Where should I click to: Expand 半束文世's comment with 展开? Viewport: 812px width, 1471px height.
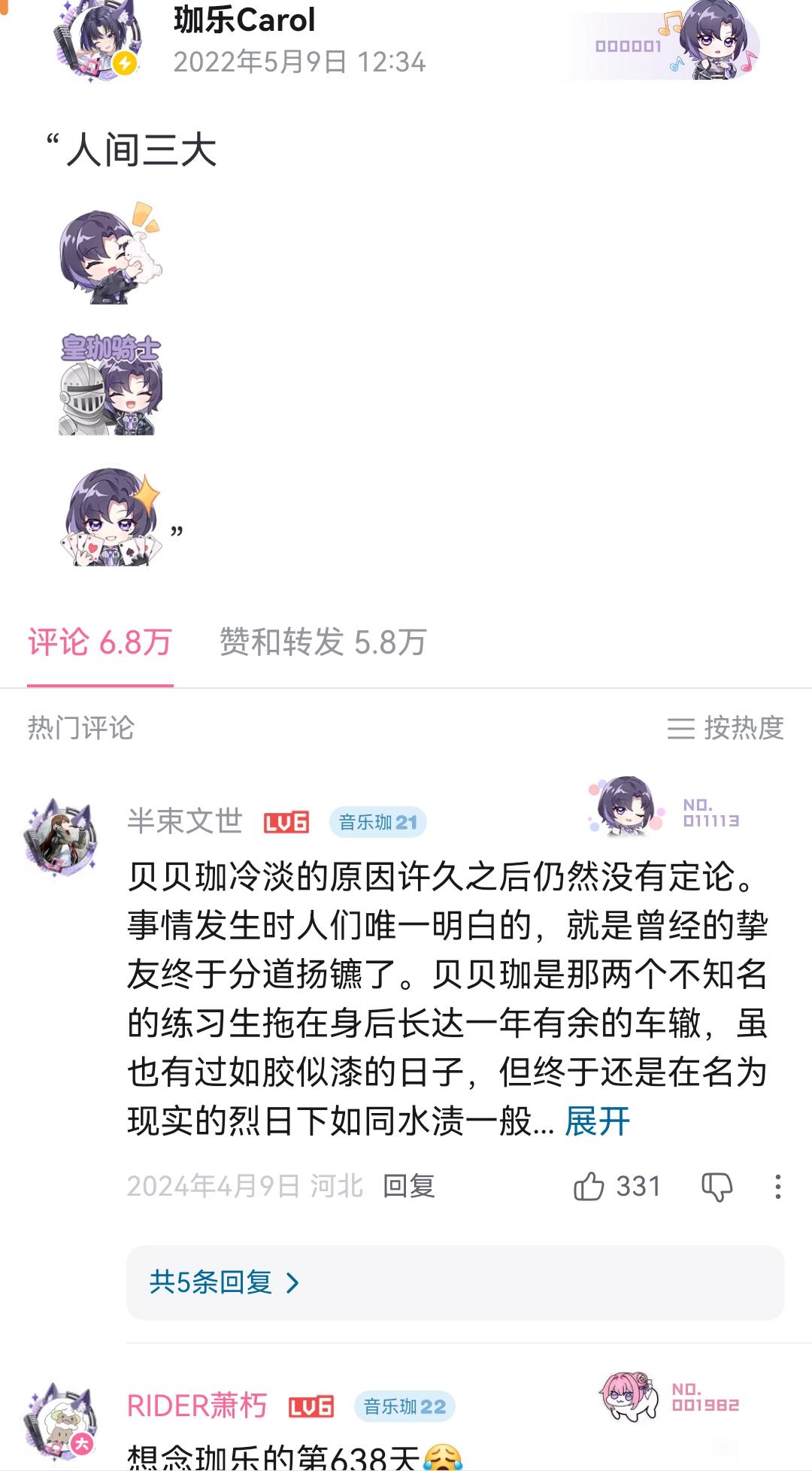[x=598, y=1121]
